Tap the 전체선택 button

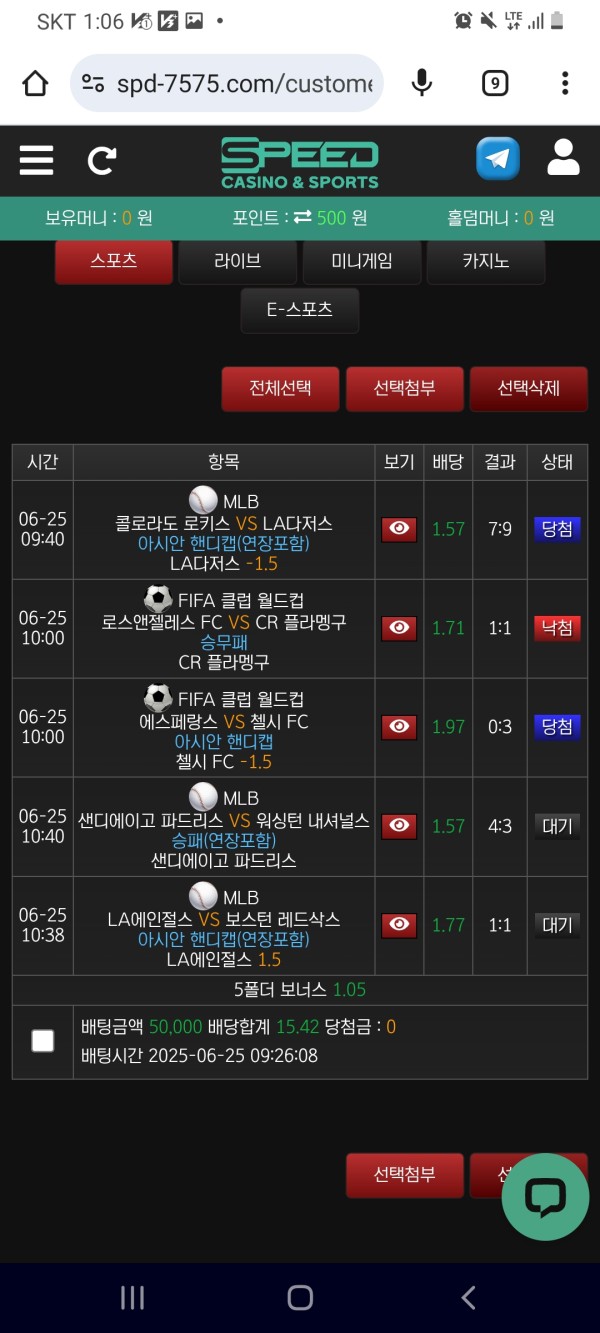pyautogui.click(x=280, y=389)
